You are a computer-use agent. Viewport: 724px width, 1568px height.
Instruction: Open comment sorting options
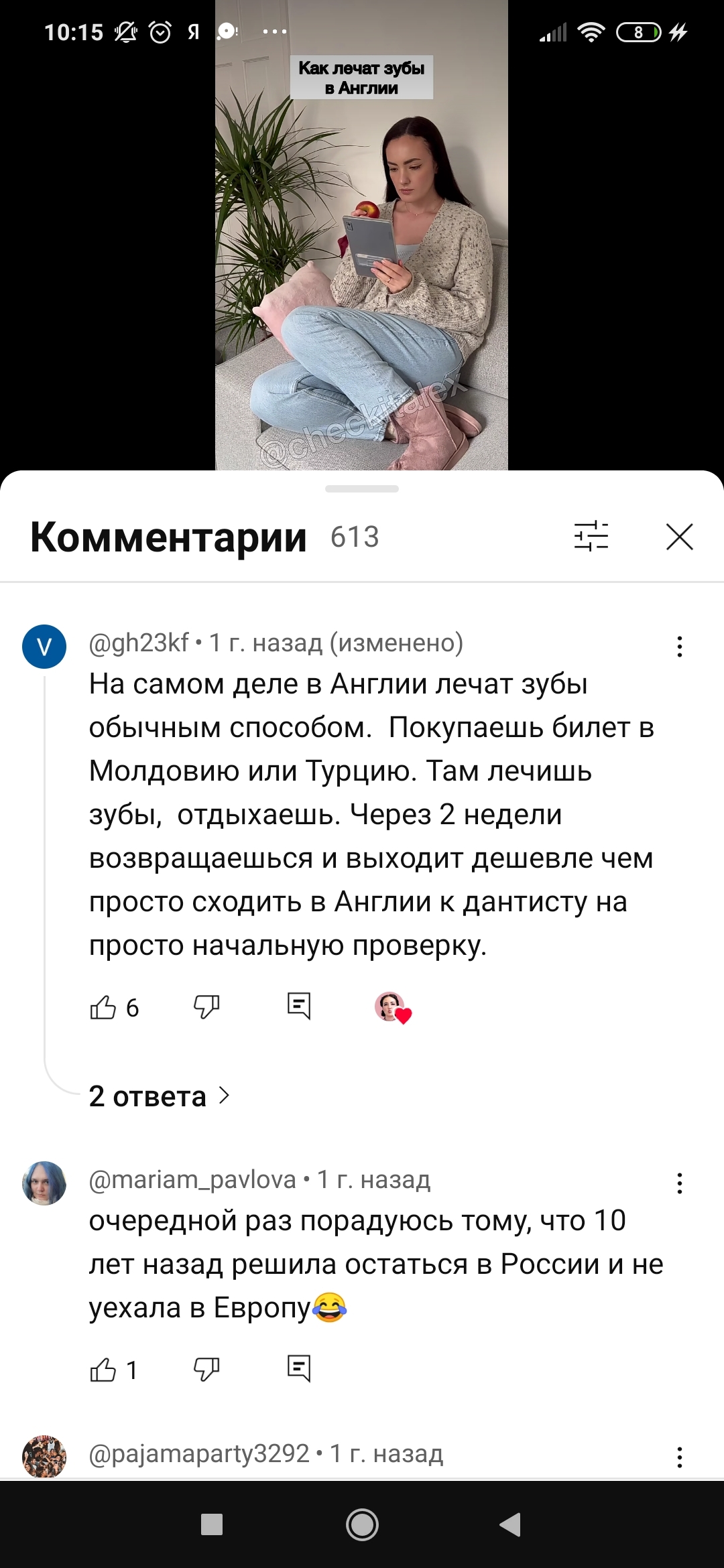pos(591,537)
